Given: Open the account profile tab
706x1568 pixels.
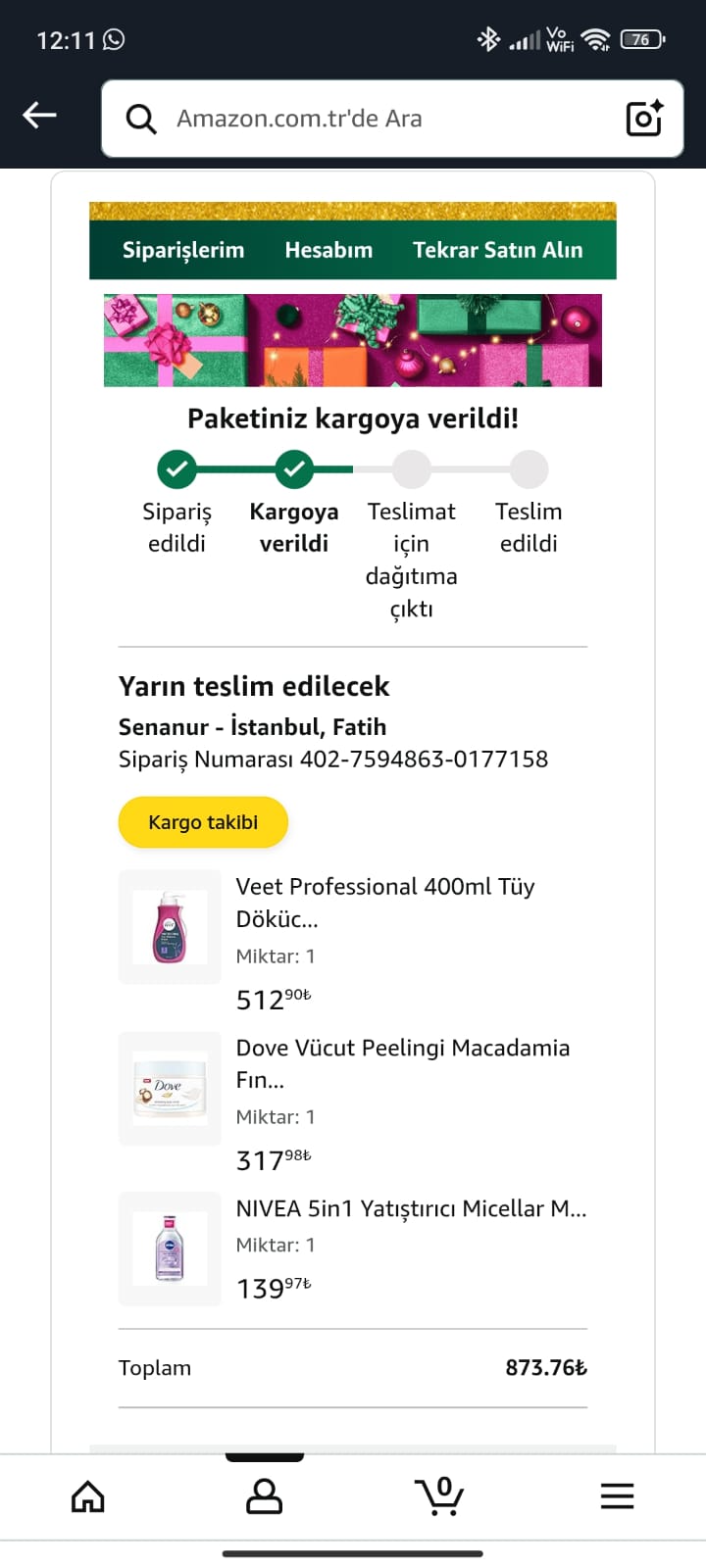Looking at the screenshot, I should point(264,1496).
